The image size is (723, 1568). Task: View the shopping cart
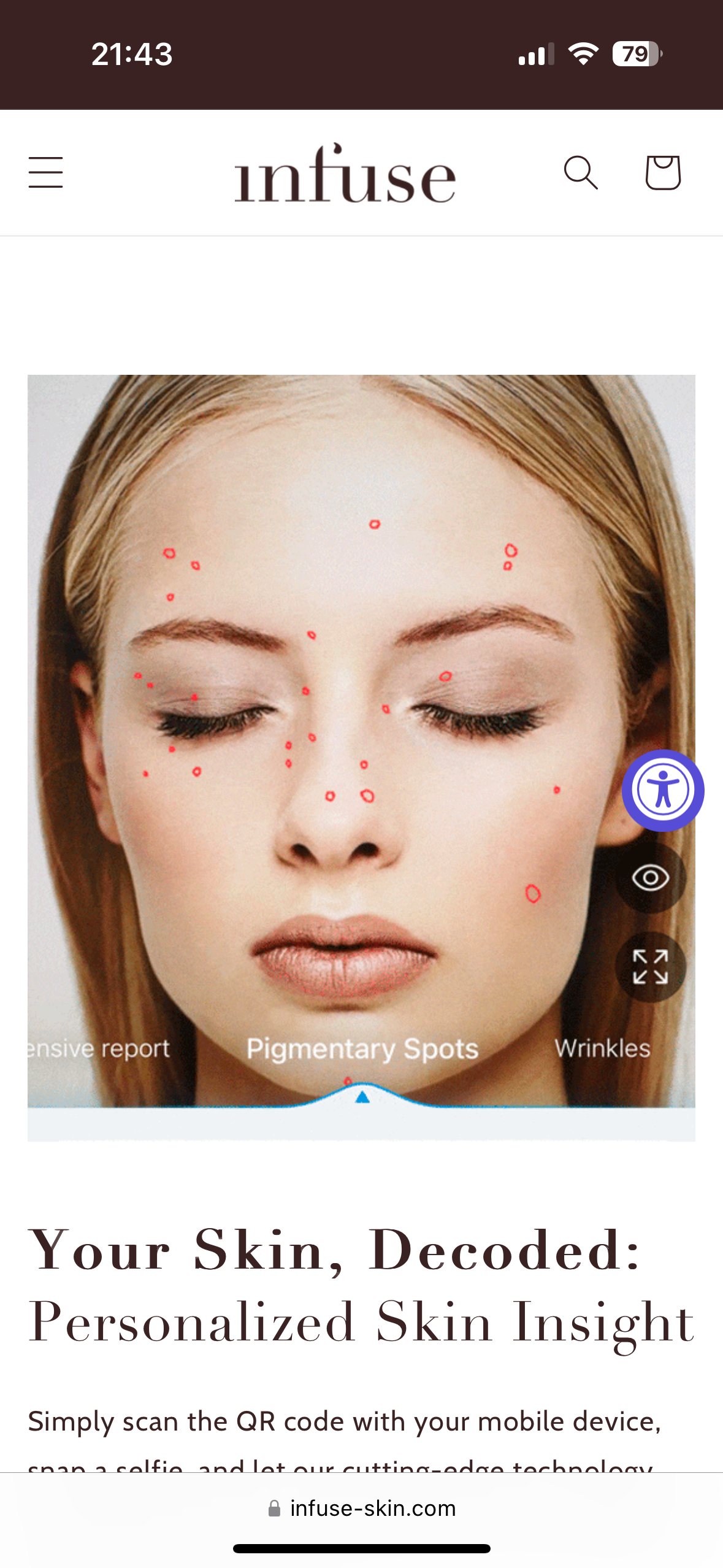coord(663,172)
